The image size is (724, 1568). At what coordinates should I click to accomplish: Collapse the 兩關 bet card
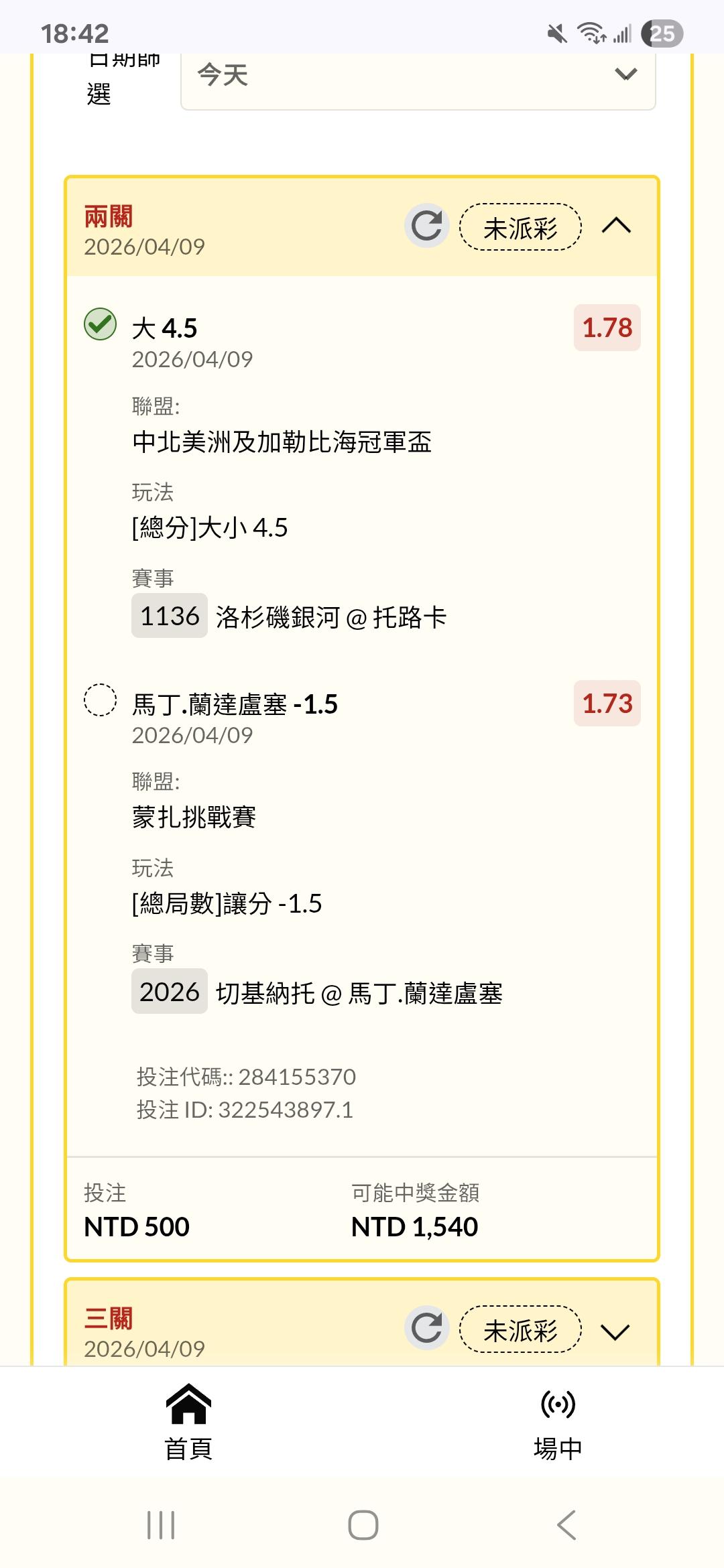click(616, 226)
